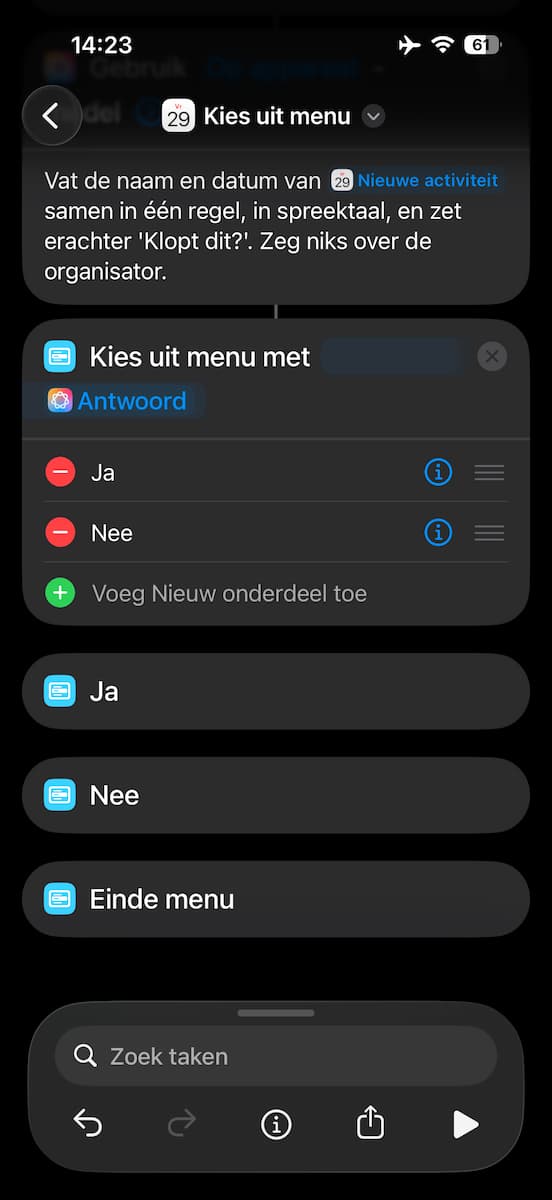Remove the Kies uit menu action

[x=492, y=356]
